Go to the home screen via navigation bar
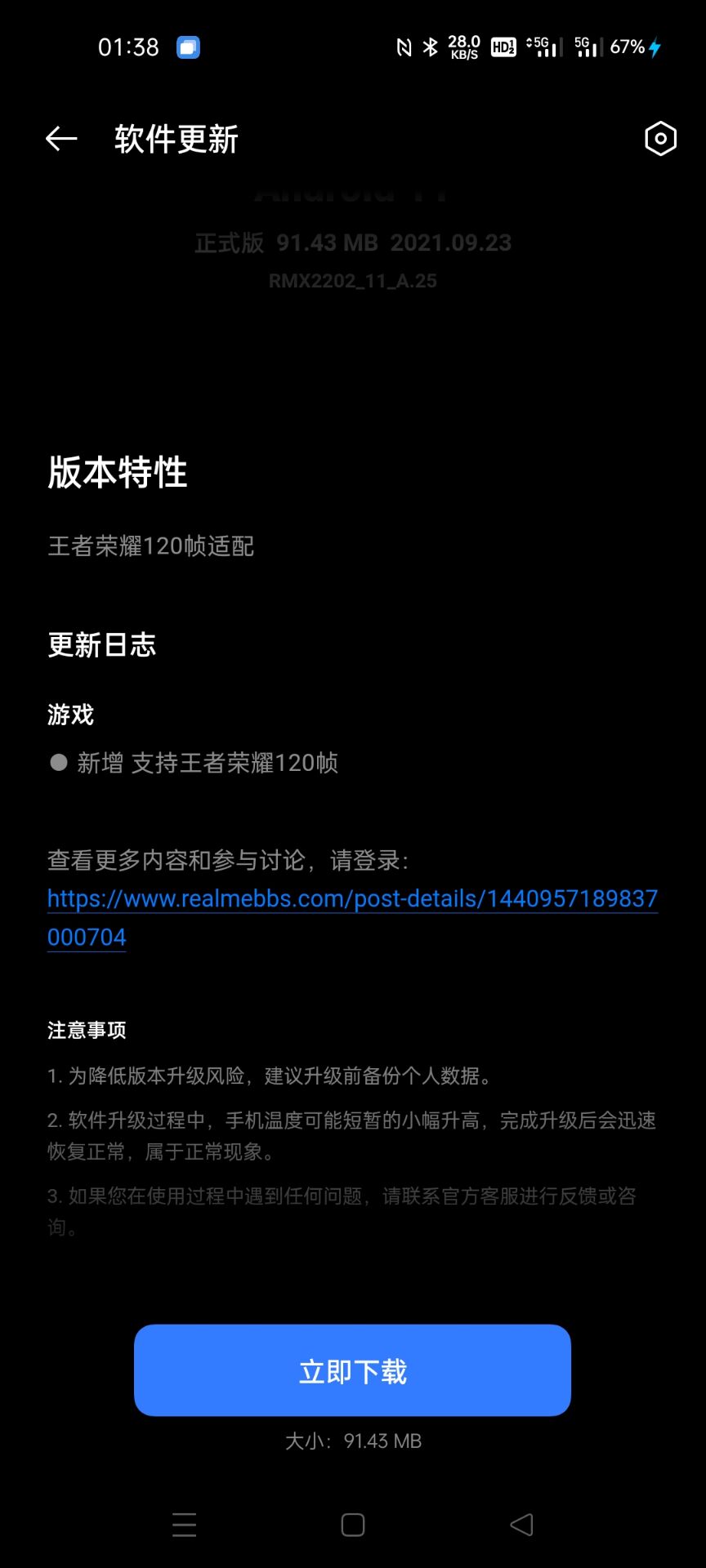706x1568 pixels. (x=353, y=1525)
